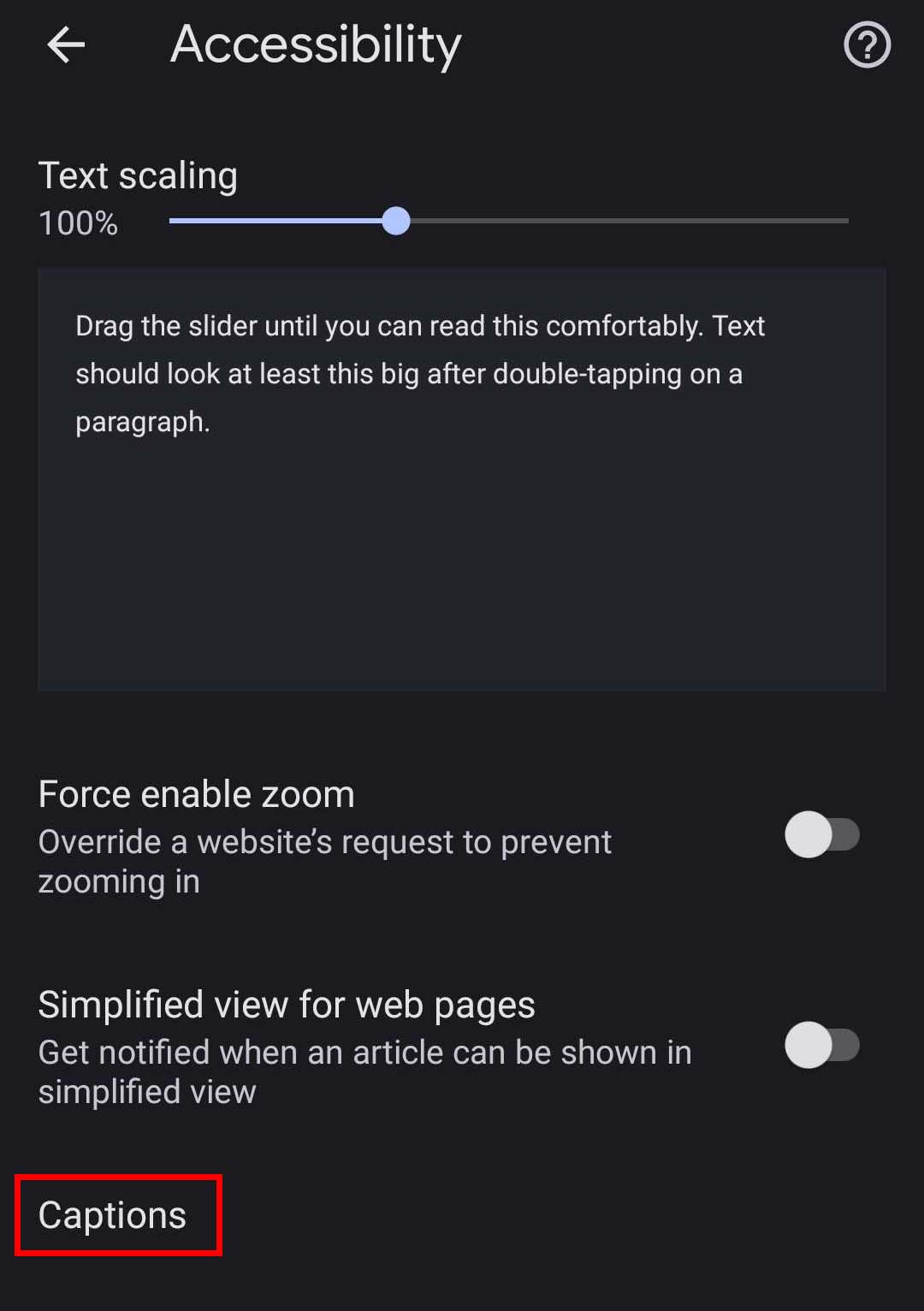This screenshot has width=924, height=1311.
Task: Open the help icon
Action: tap(867, 44)
